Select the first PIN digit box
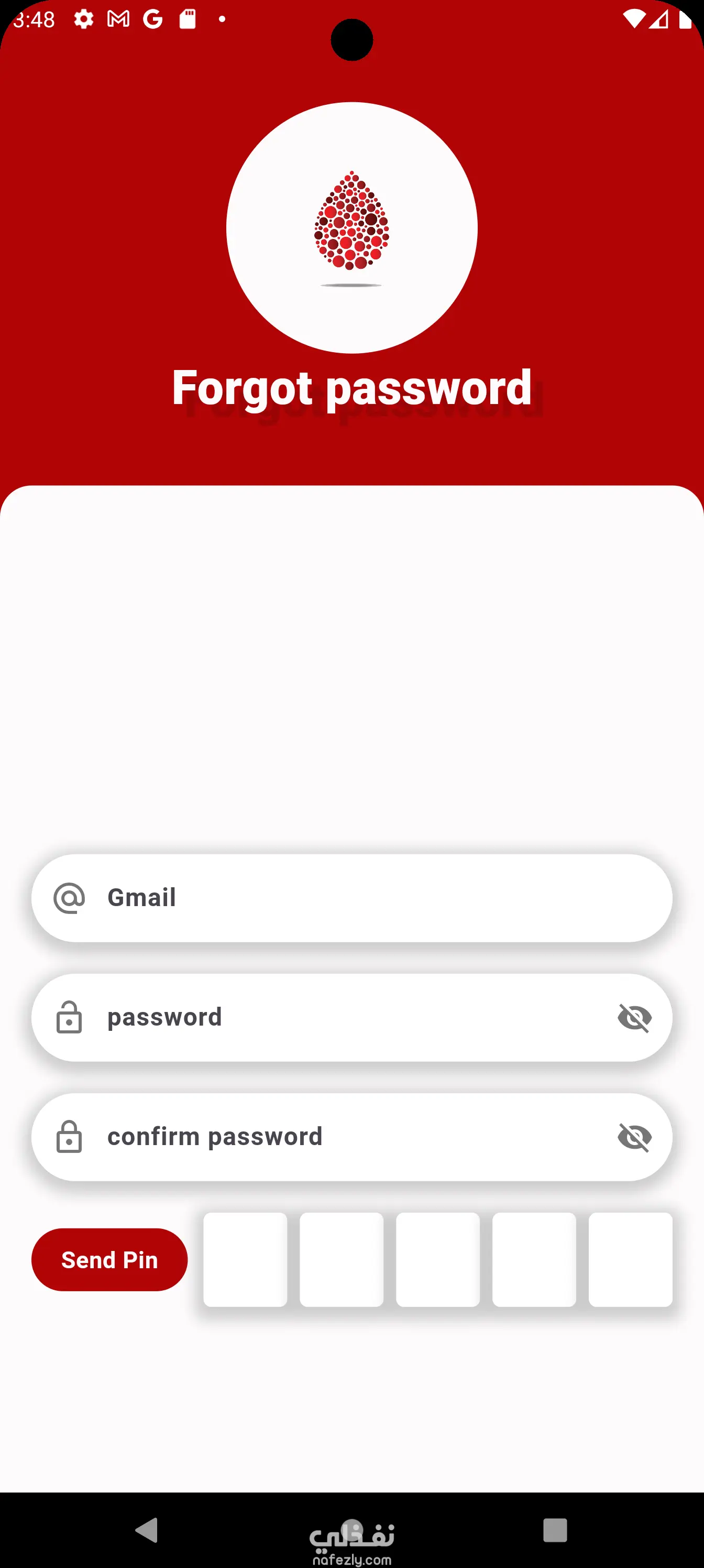The image size is (704, 1568). coord(245,1259)
